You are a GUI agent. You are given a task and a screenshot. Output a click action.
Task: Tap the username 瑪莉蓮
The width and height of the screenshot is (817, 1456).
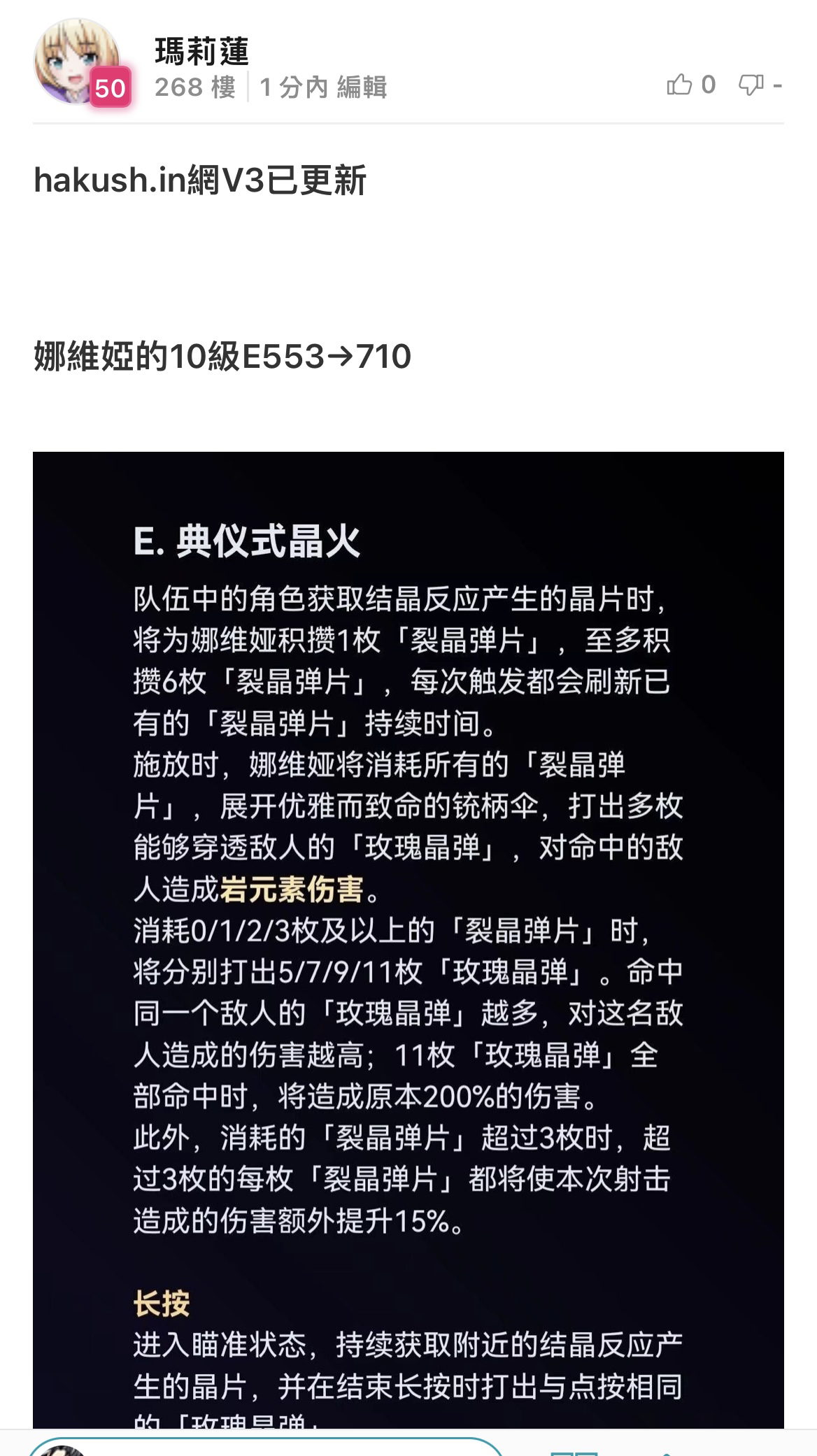coord(202,52)
